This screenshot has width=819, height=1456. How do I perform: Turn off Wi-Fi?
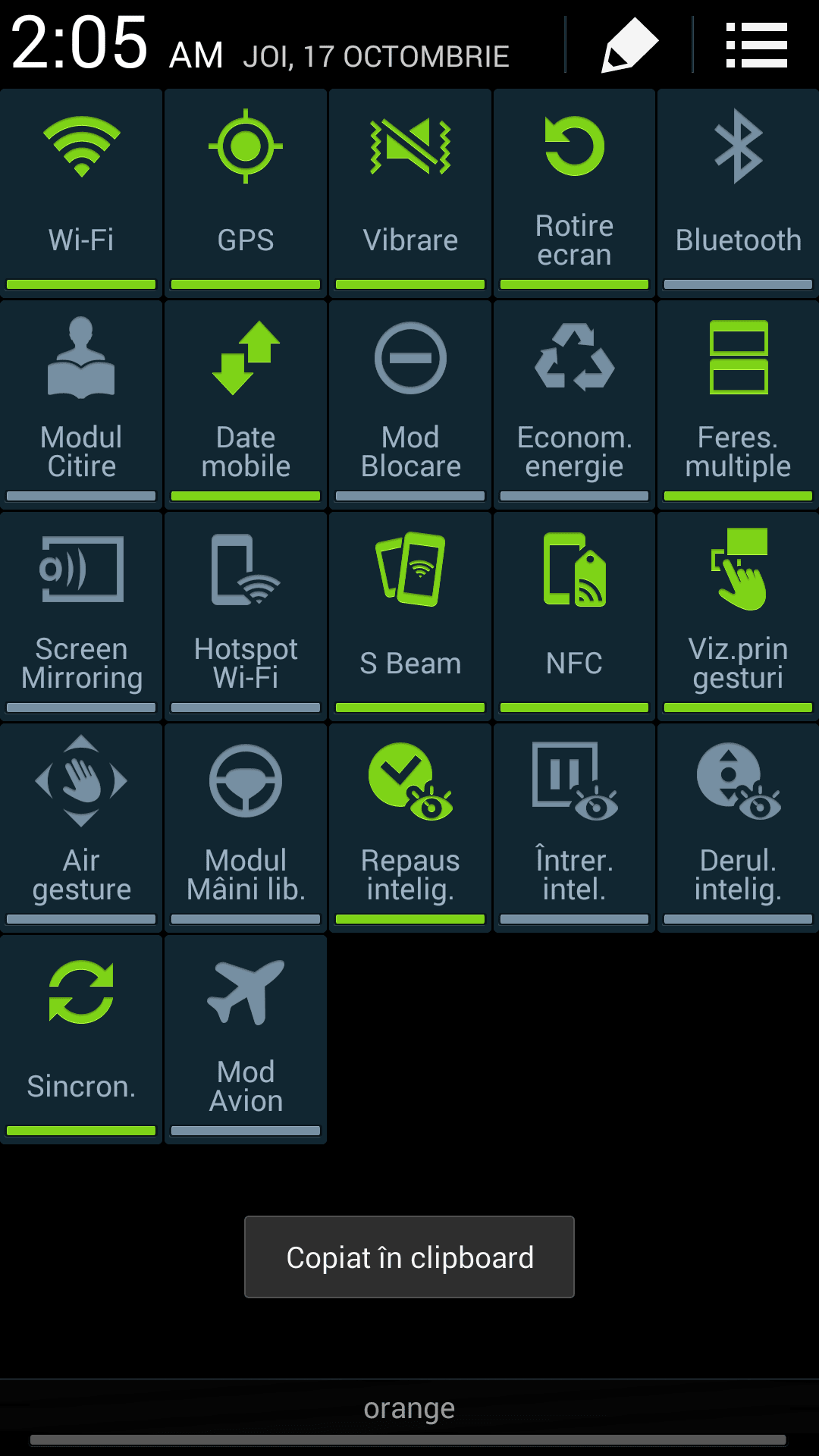point(81,193)
